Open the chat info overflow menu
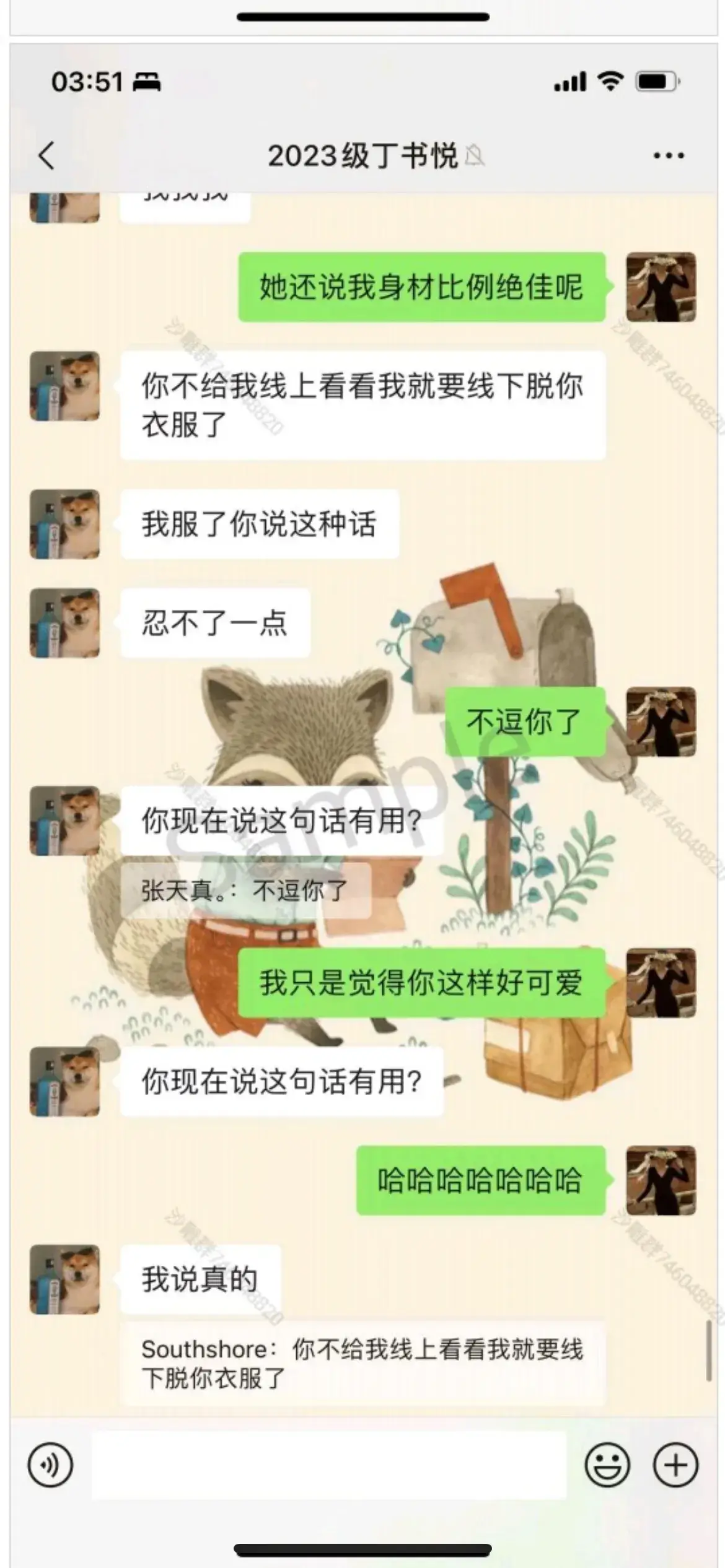 coord(669,155)
